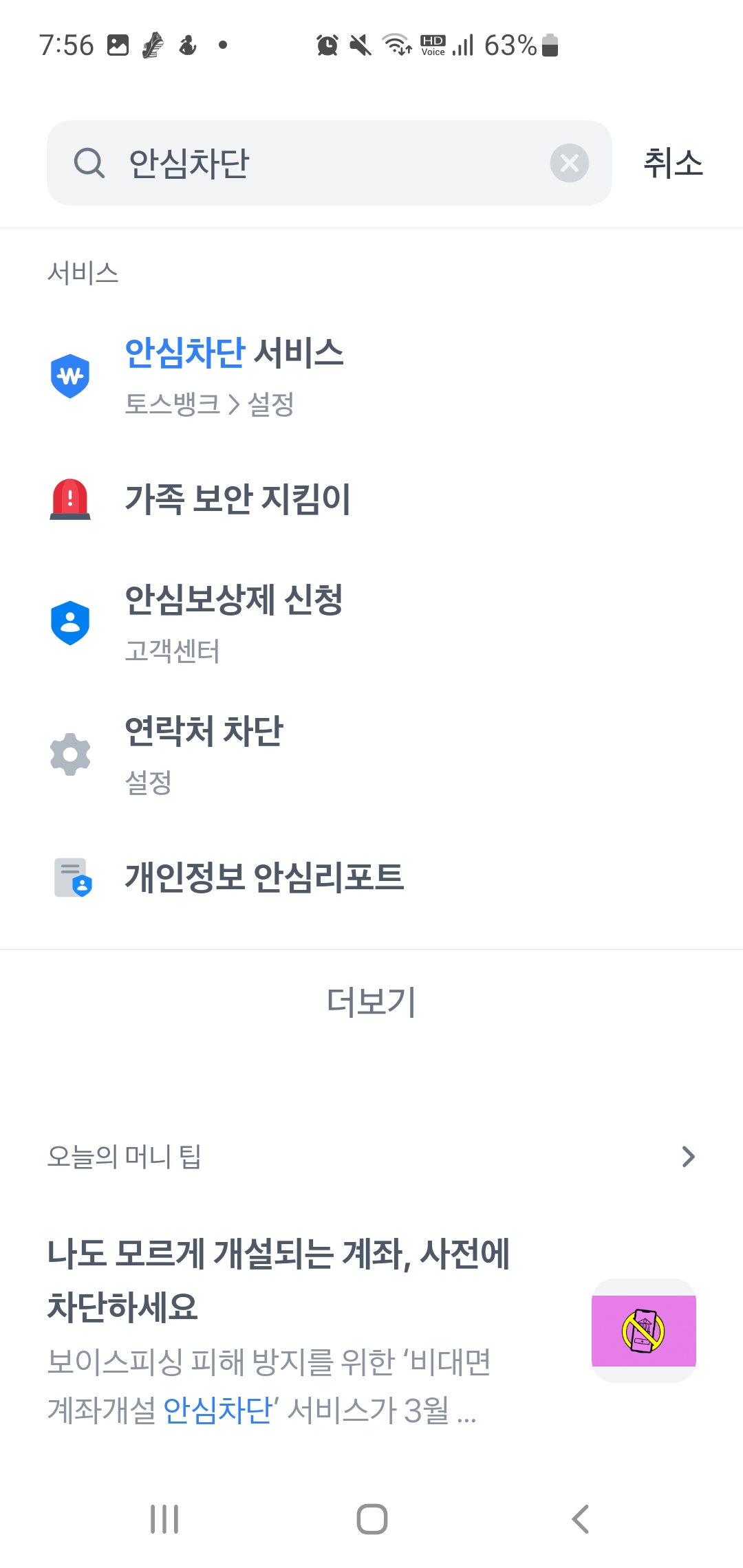Click inside the search input field
Image resolution: width=743 pixels, height=1568 pixels.
[310, 163]
